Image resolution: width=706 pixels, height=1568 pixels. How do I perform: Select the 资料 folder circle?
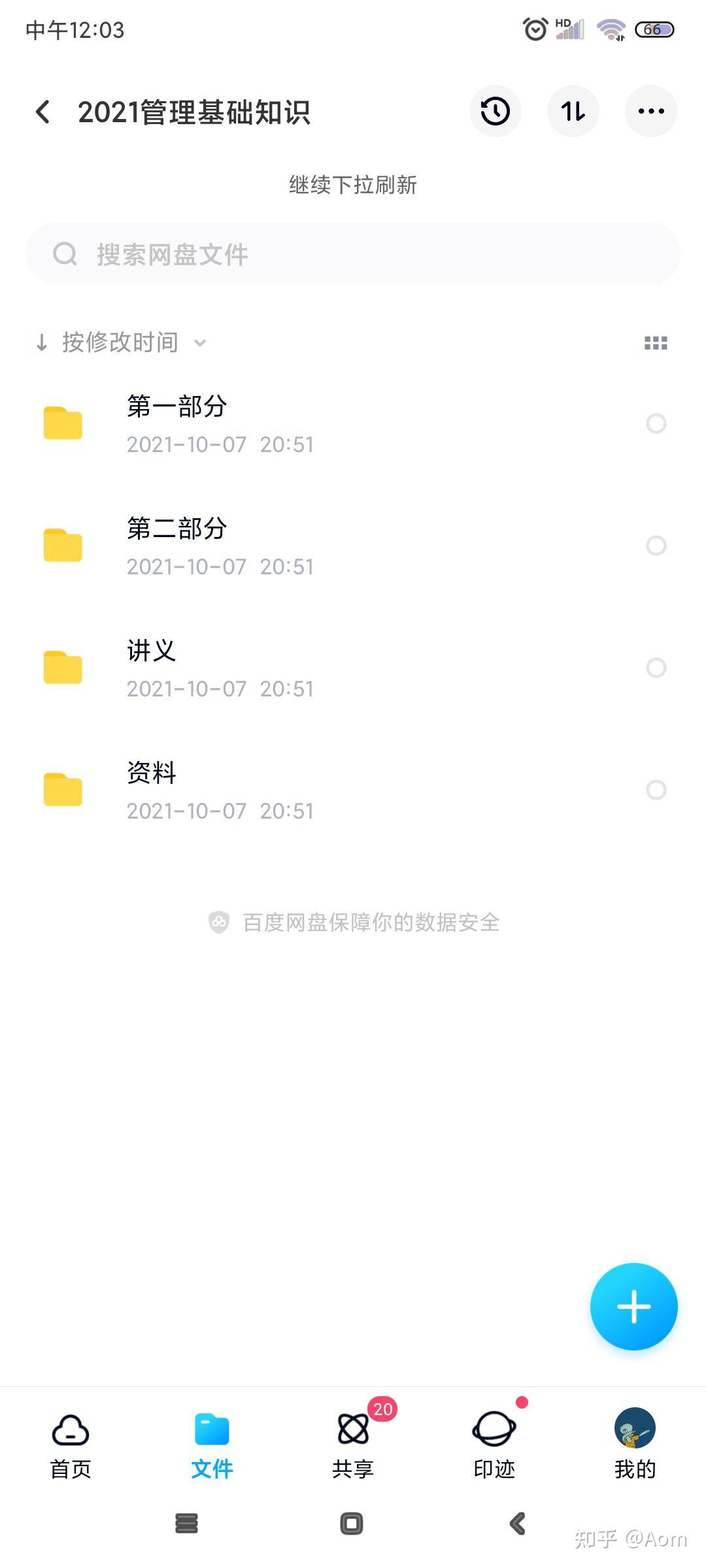pos(656,790)
